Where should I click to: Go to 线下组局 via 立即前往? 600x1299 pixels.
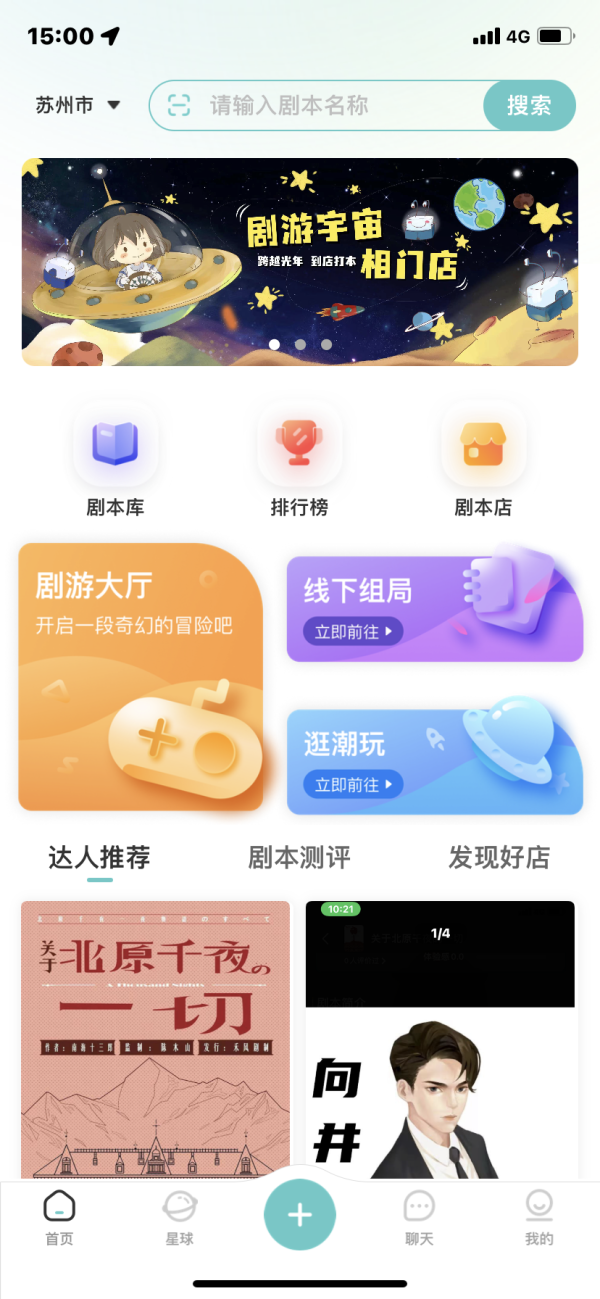[x=353, y=631]
